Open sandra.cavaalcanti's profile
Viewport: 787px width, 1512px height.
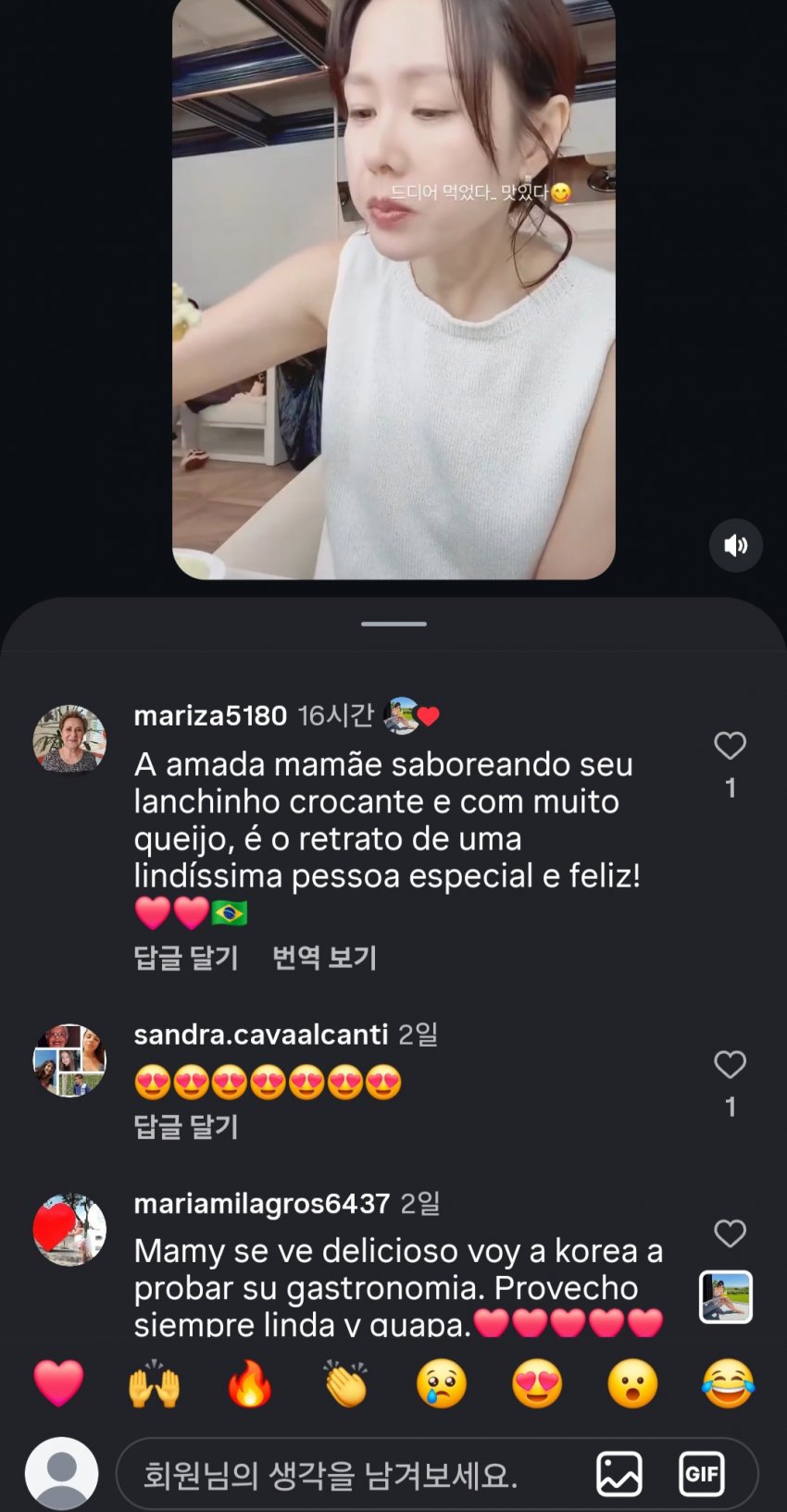coord(261,1034)
